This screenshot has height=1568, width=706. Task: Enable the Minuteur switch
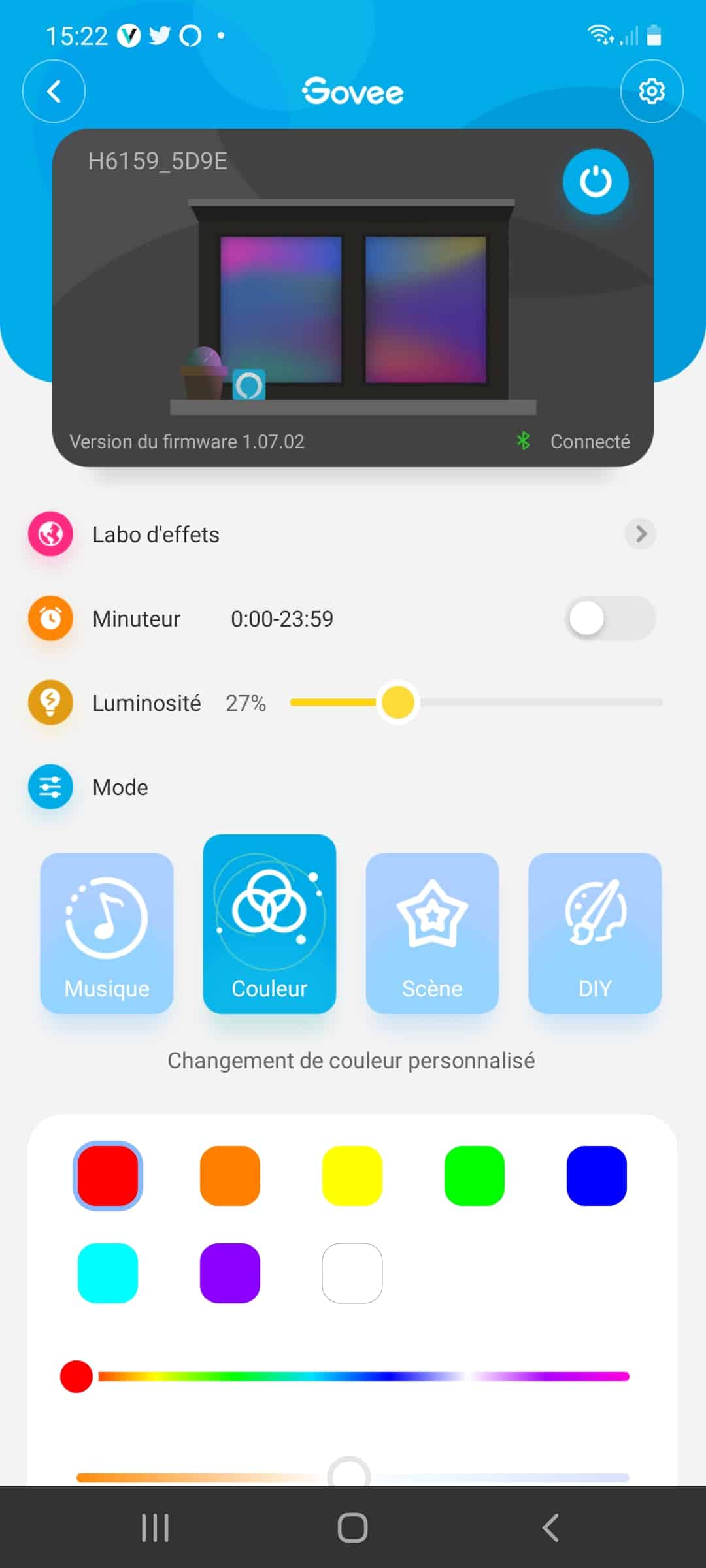point(610,618)
